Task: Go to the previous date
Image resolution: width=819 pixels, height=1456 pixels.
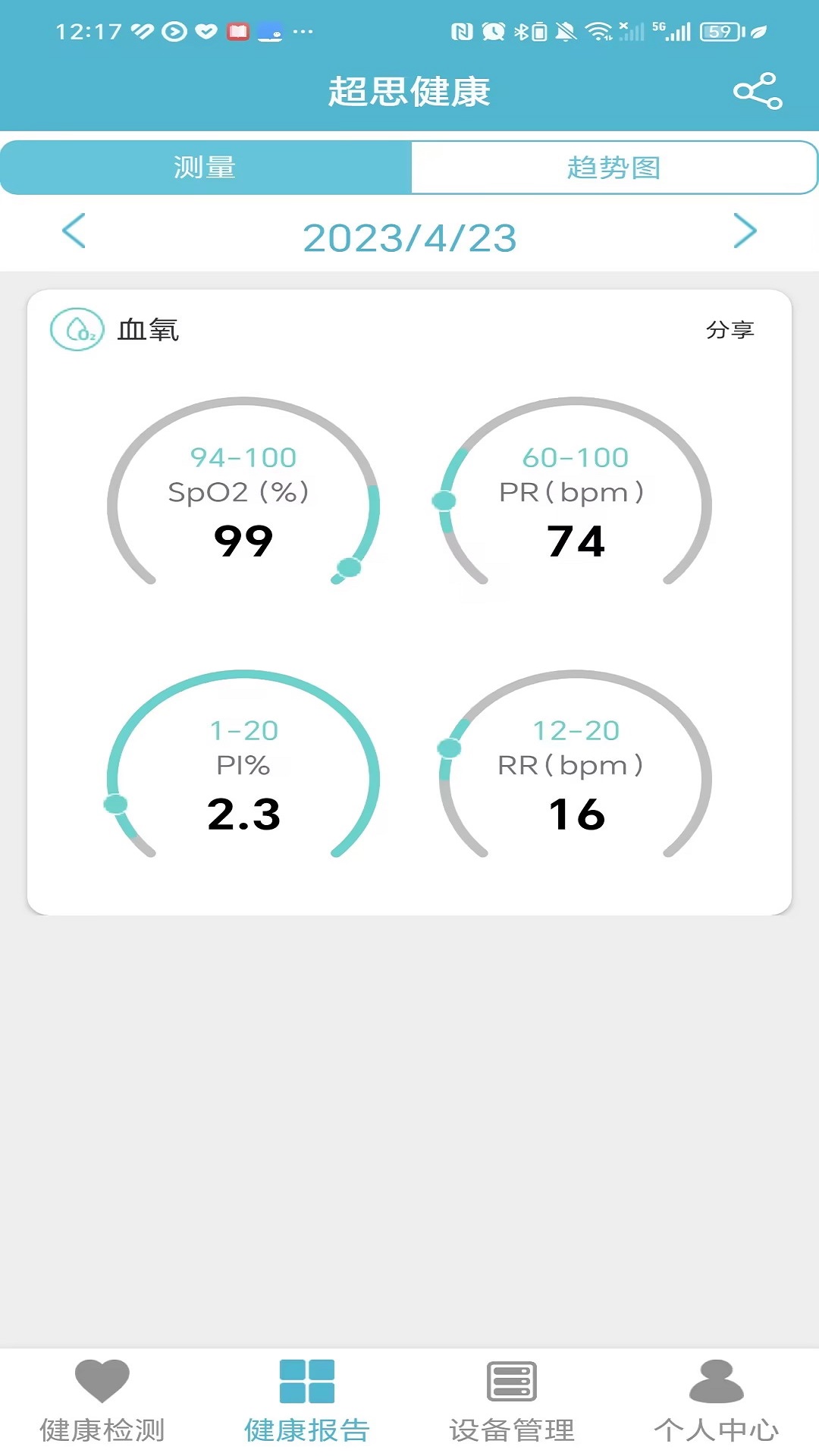Action: [x=74, y=231]
